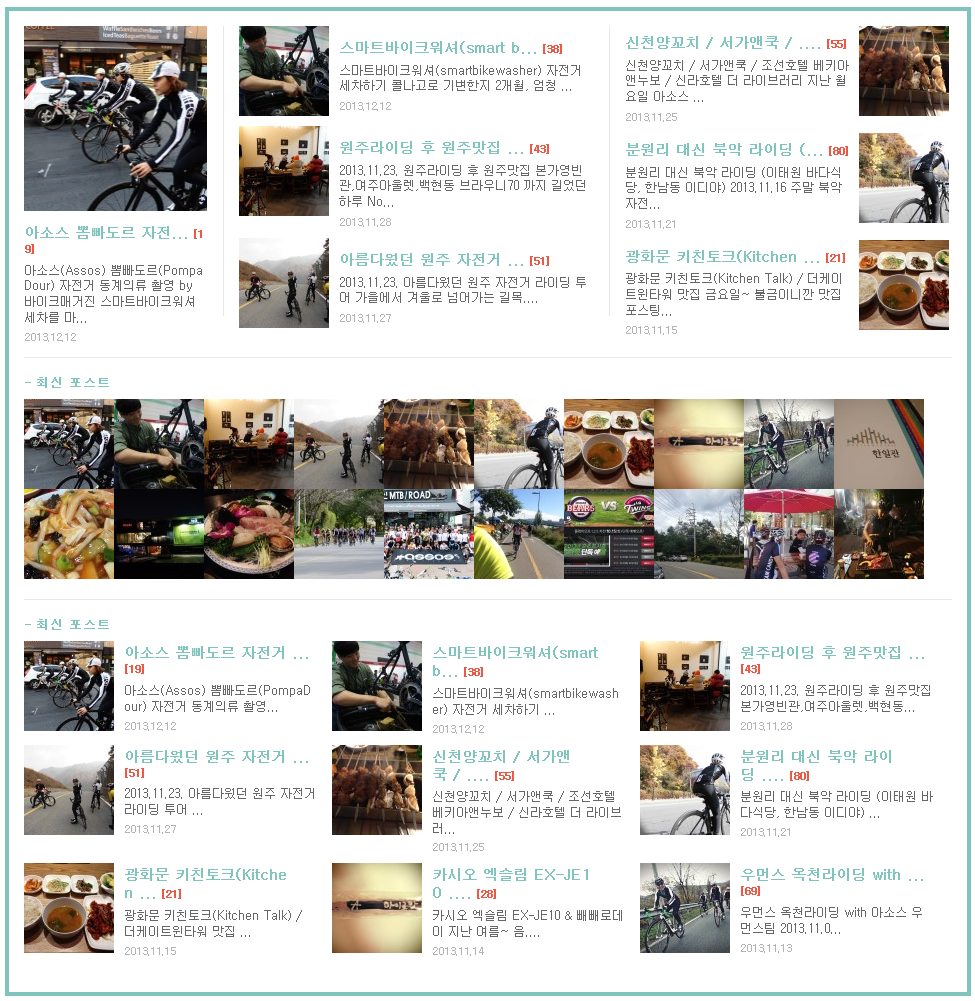The image size is (975, 1001).
Task: Select the MTB/ROAD group photo thumbnail
Action: tap(428, 534)
